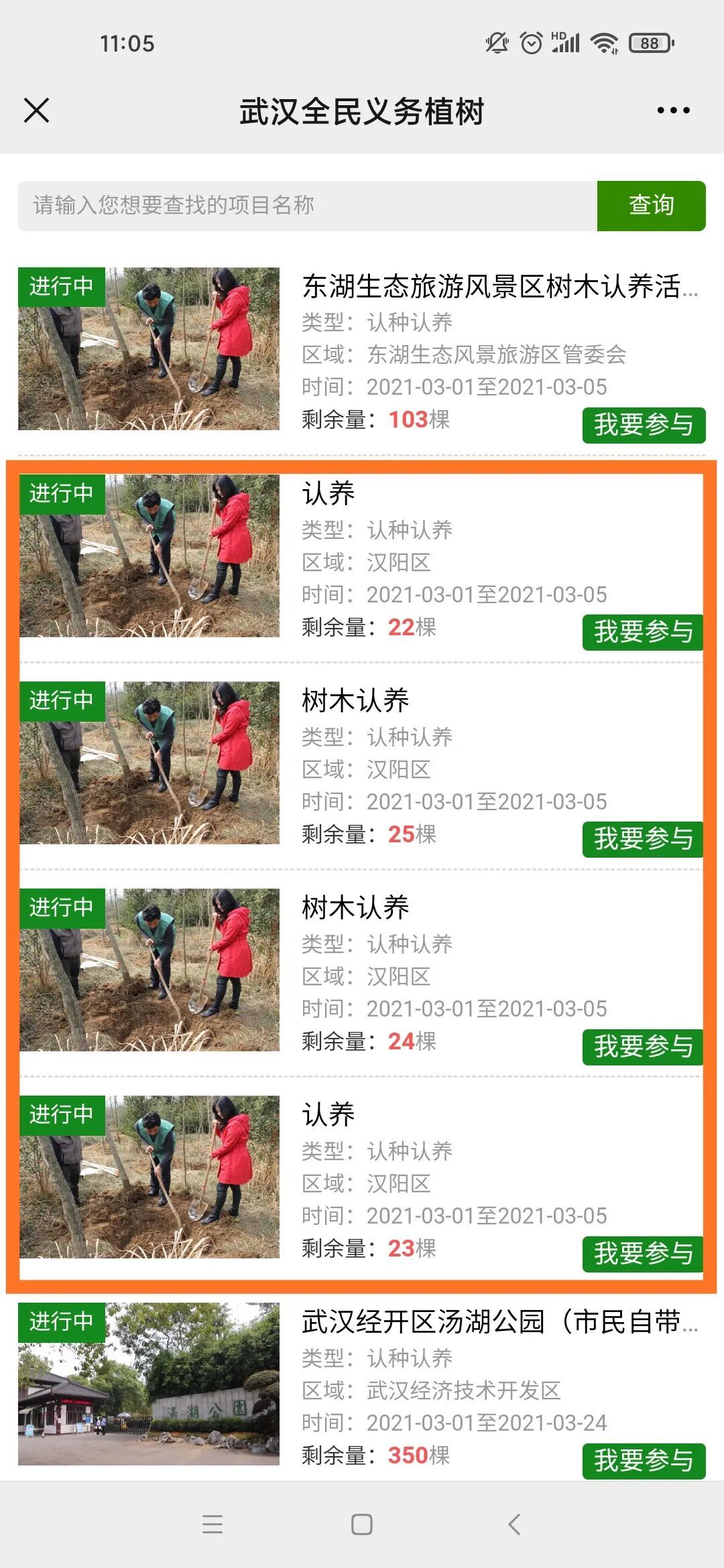This screenshot has width=724, height=1568.
Task: Open recent apps from the navigation bar
Action: pos(212,1524)
